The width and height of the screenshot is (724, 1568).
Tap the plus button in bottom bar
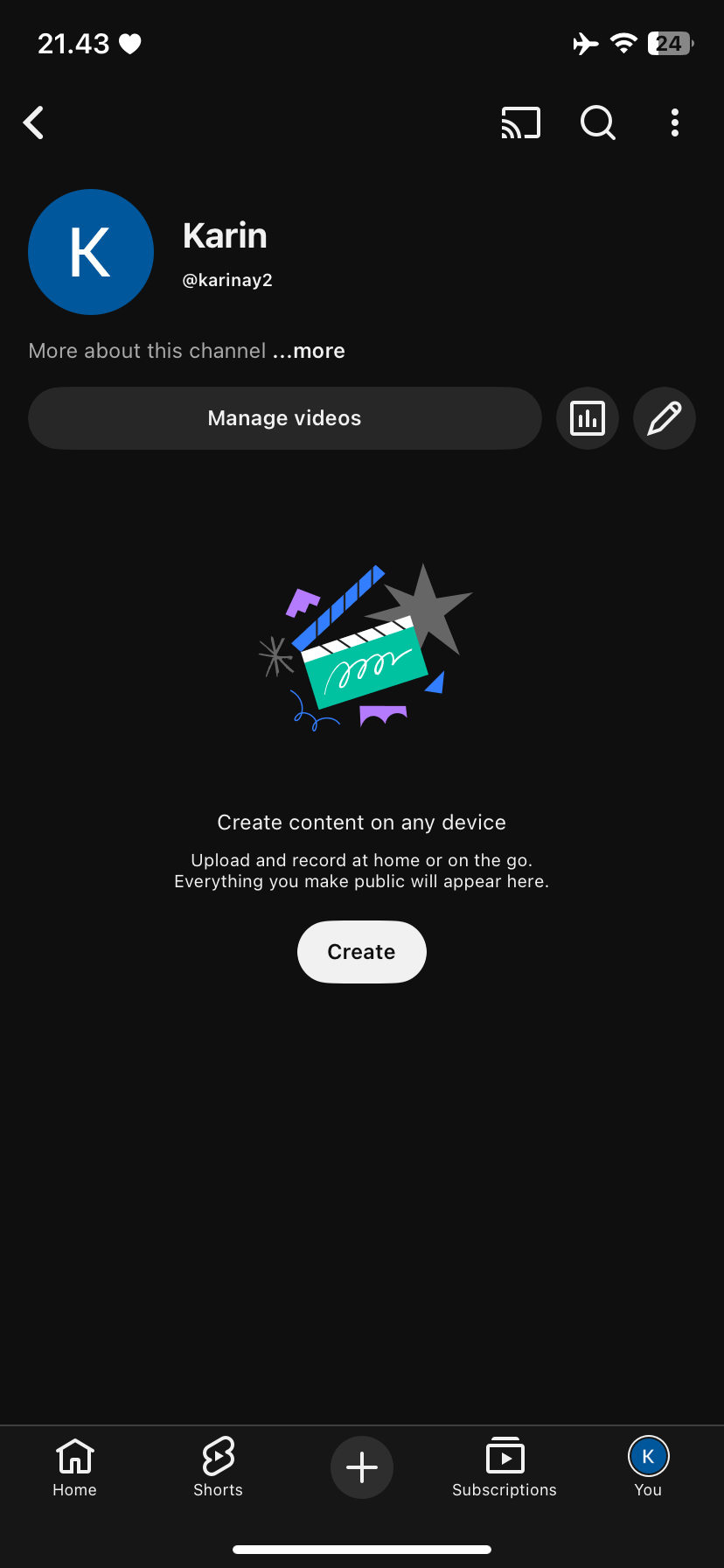coord(362,1467)
